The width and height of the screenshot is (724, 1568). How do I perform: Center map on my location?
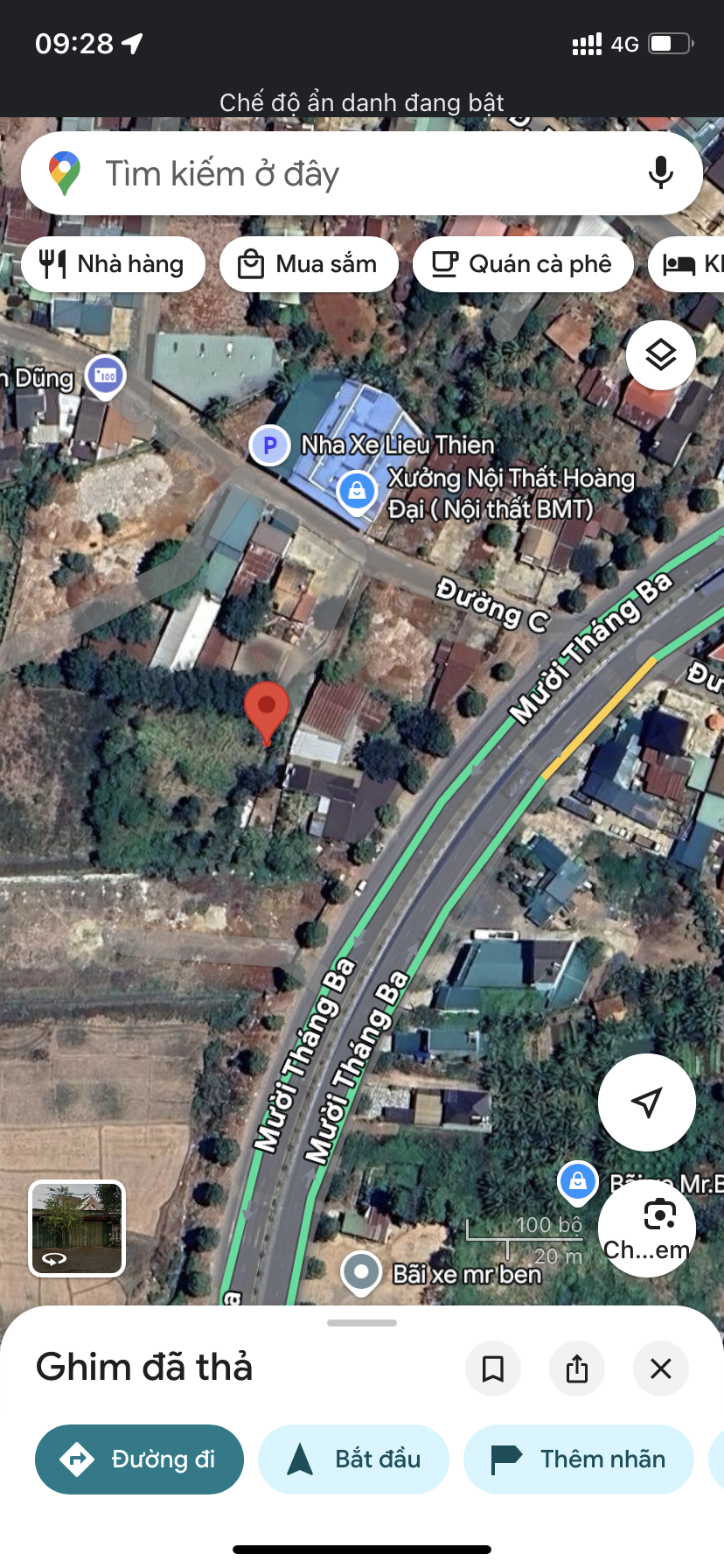646,1102
